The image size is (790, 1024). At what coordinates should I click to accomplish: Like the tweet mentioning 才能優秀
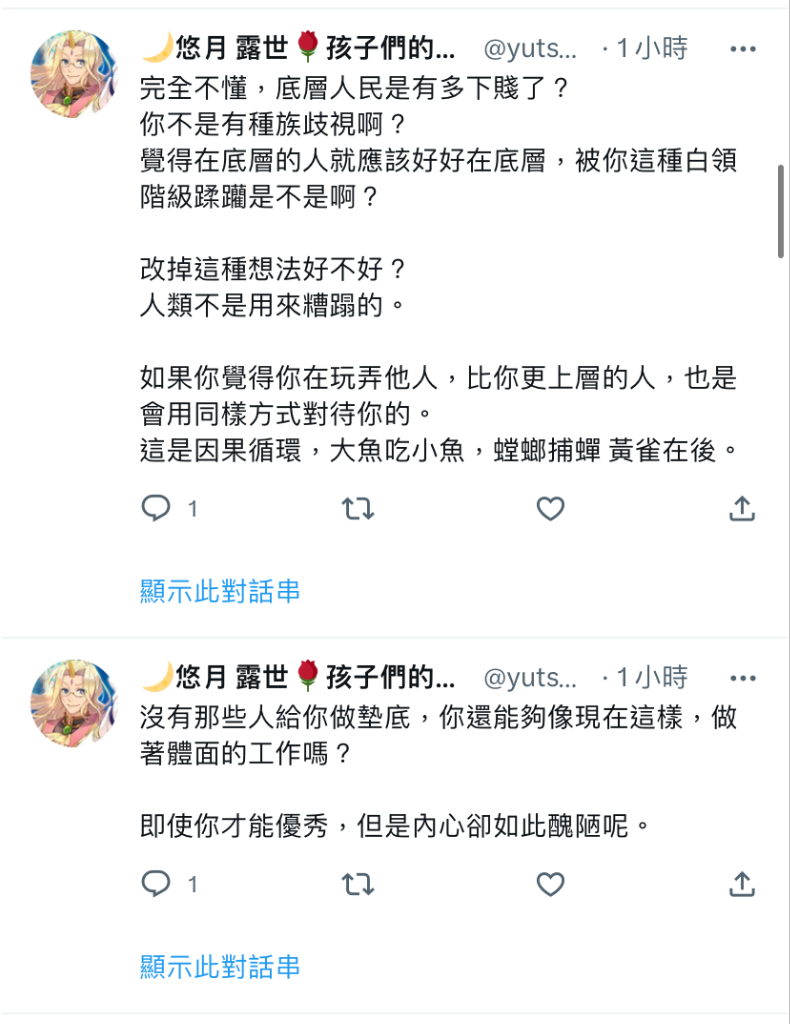550,884
